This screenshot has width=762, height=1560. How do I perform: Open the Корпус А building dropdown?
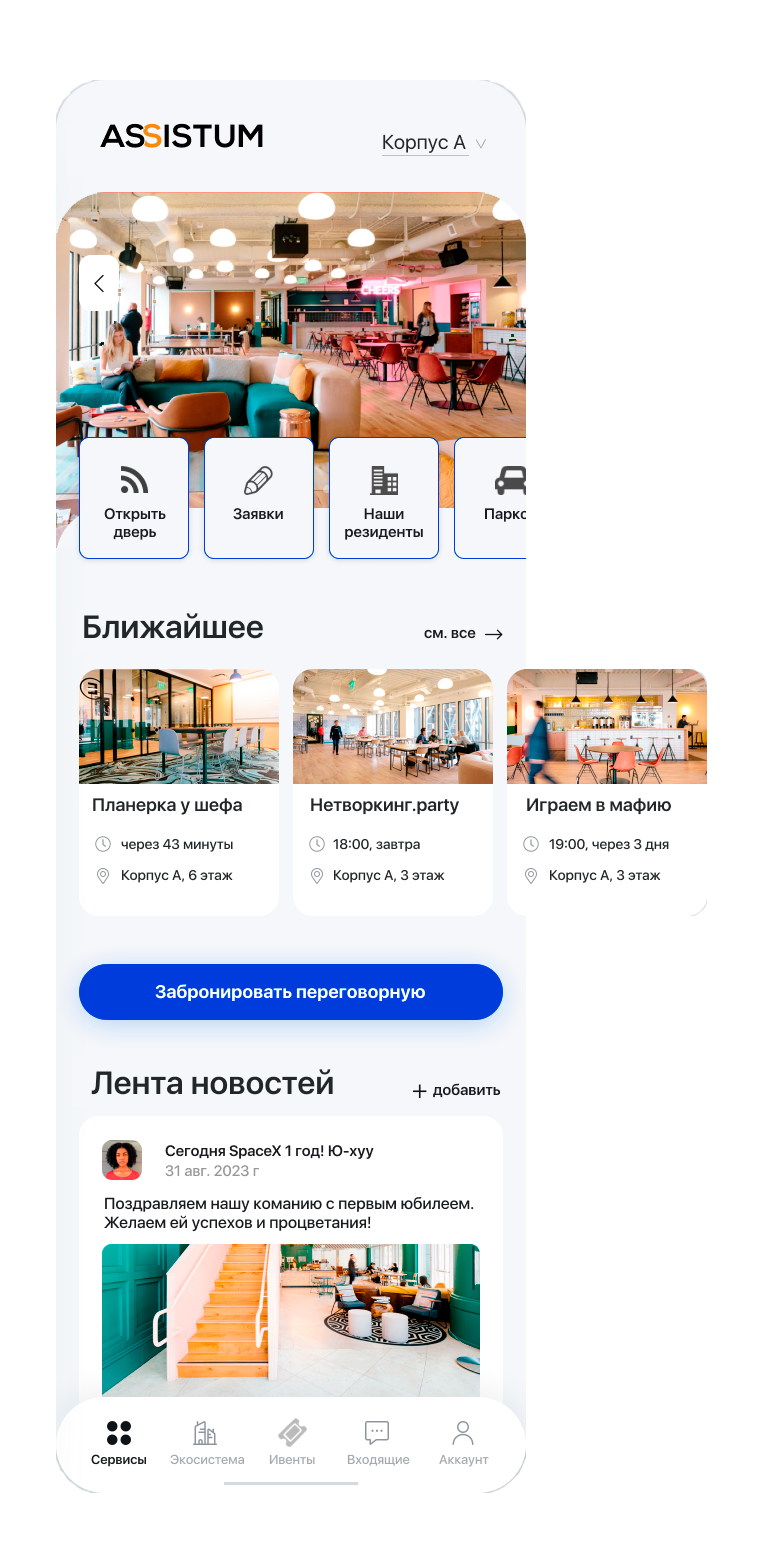coord(433,143)
